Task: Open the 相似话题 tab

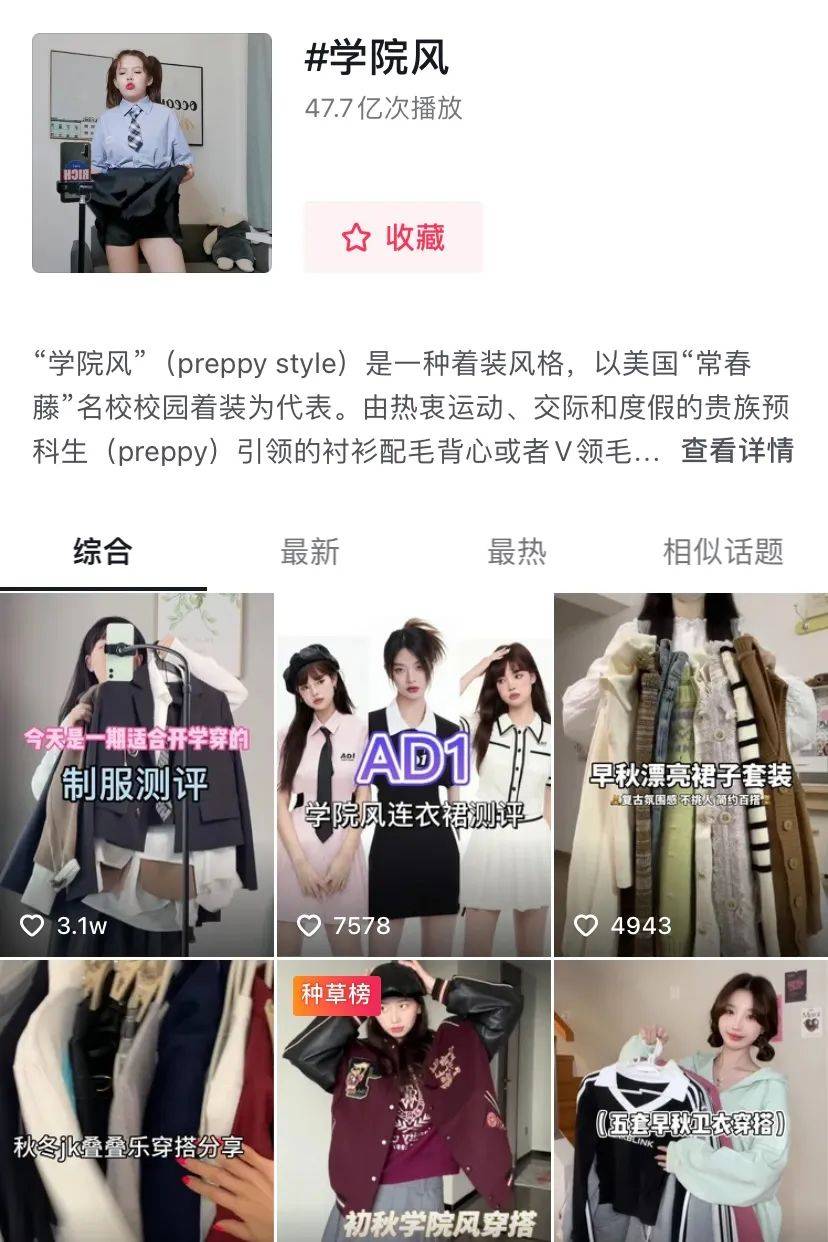Action: pyautogui.click(x=723, y=551)
